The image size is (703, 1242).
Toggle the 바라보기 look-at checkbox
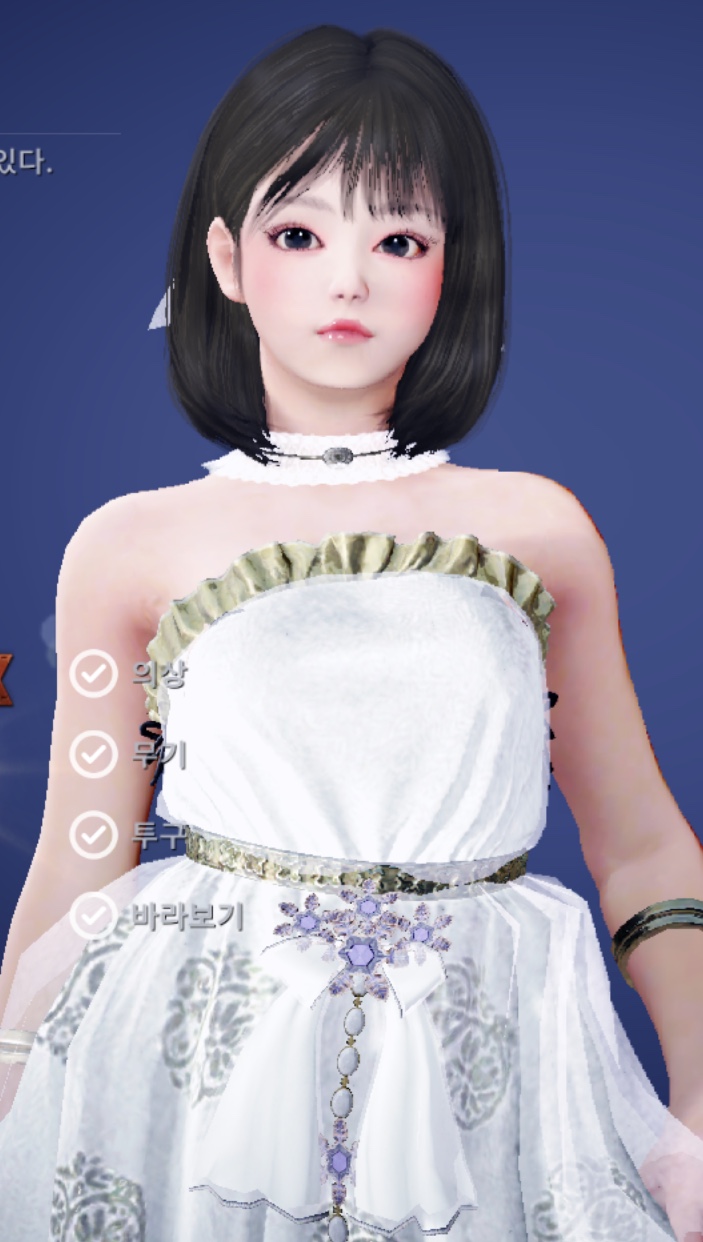[x=93, y=914]
